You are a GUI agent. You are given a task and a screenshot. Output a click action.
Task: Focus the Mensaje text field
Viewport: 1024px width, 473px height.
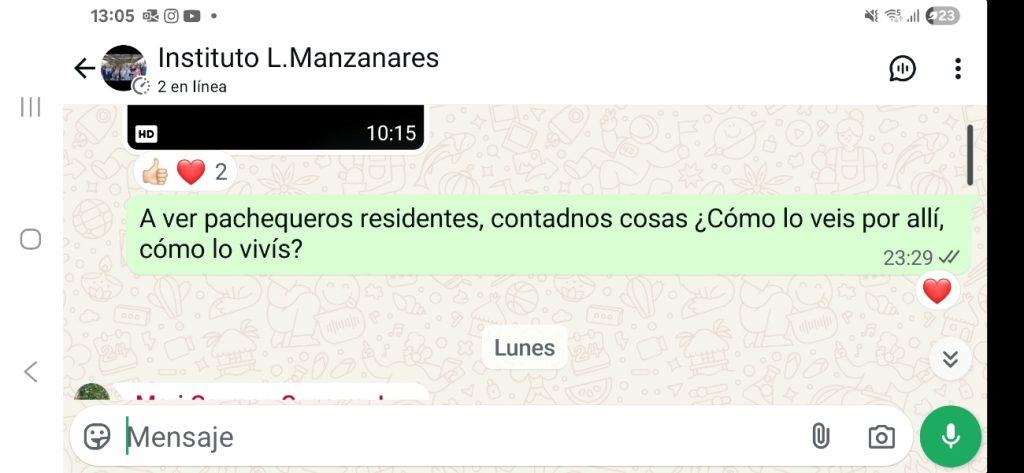450,437
